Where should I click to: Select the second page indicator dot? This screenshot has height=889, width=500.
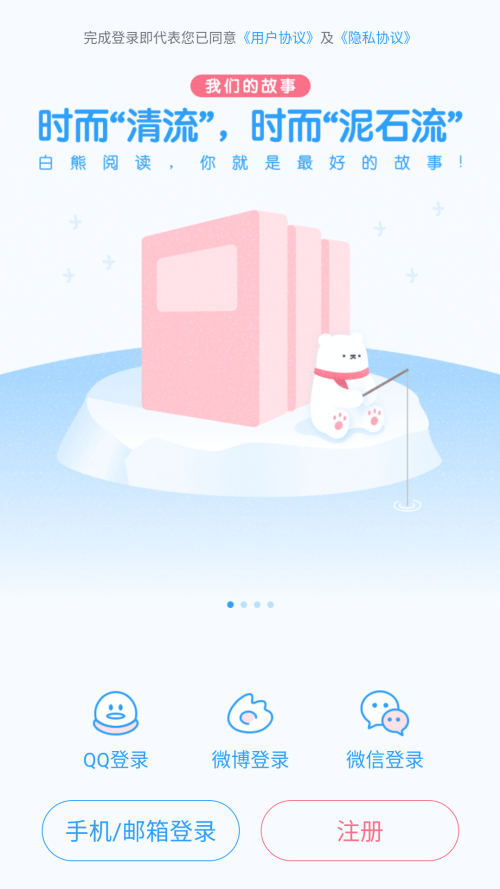(244, 604)
